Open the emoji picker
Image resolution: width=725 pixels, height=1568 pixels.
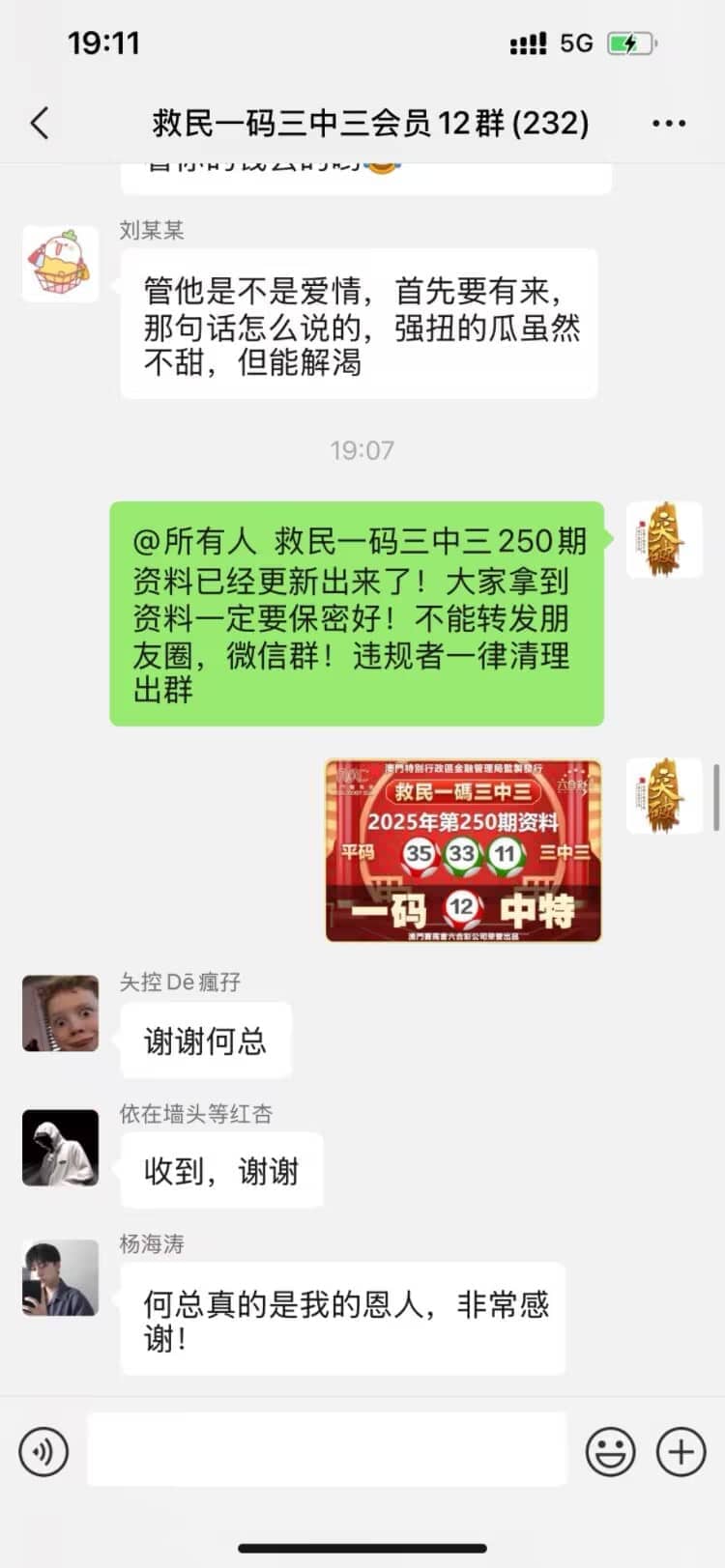pyautogui.click(x=611, y=1451)
